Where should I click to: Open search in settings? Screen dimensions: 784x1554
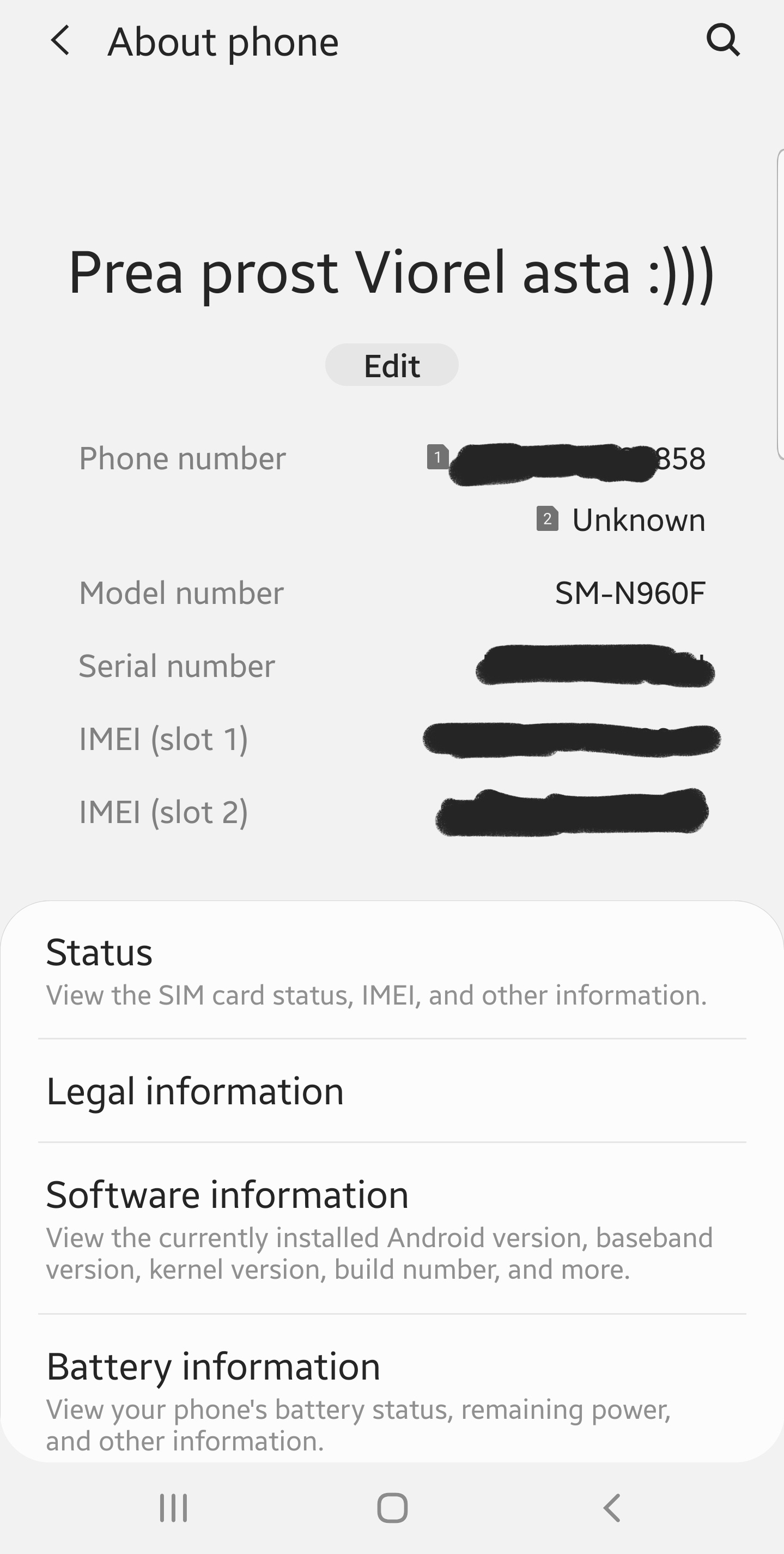[x=722, y=40]
